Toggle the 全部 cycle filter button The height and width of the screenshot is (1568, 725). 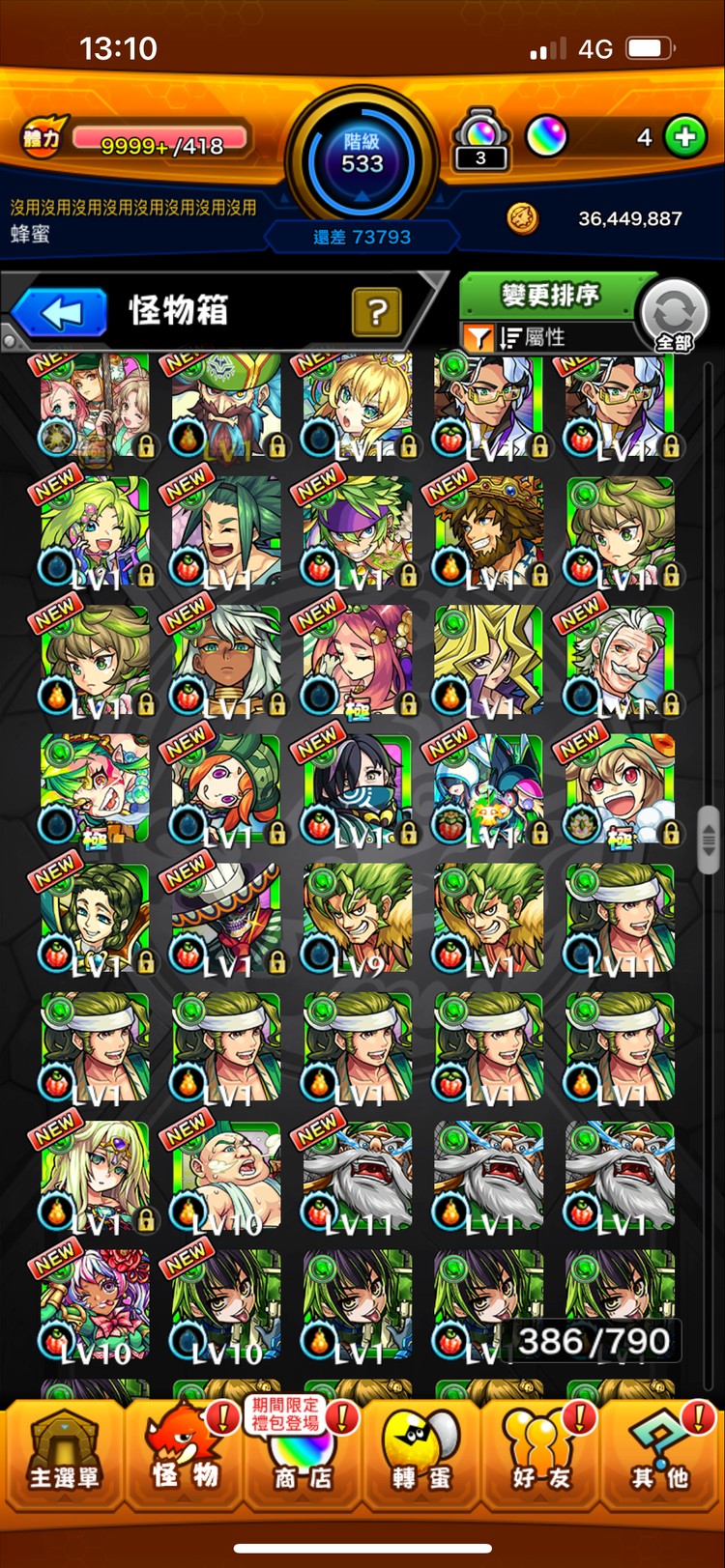coord(674,316)
